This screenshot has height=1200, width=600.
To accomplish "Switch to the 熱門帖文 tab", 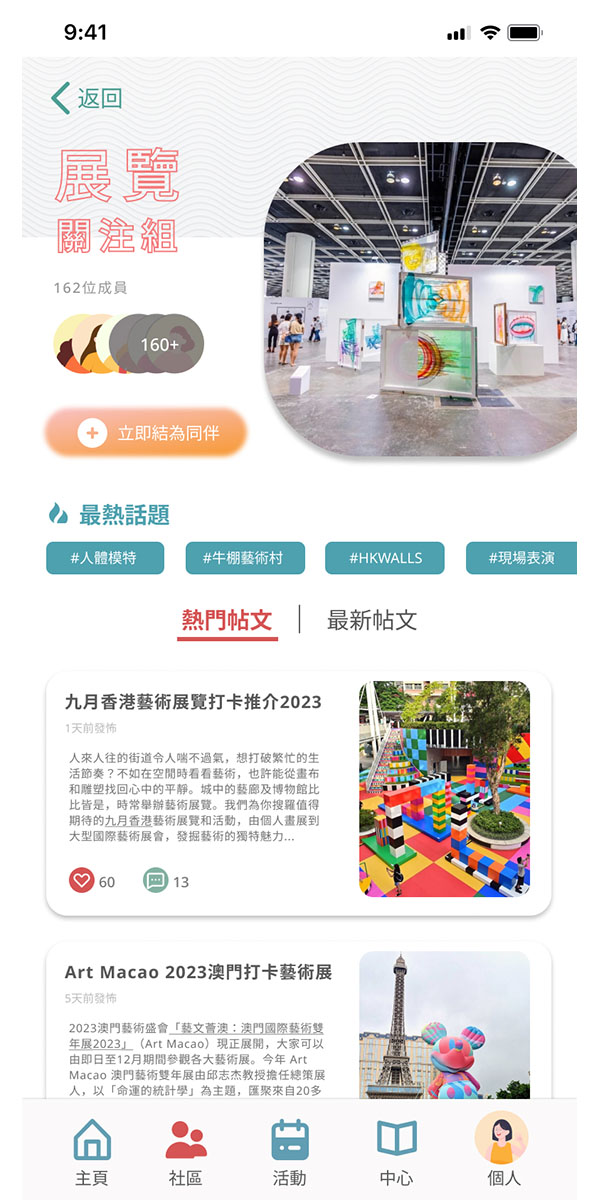I will 227,620.
